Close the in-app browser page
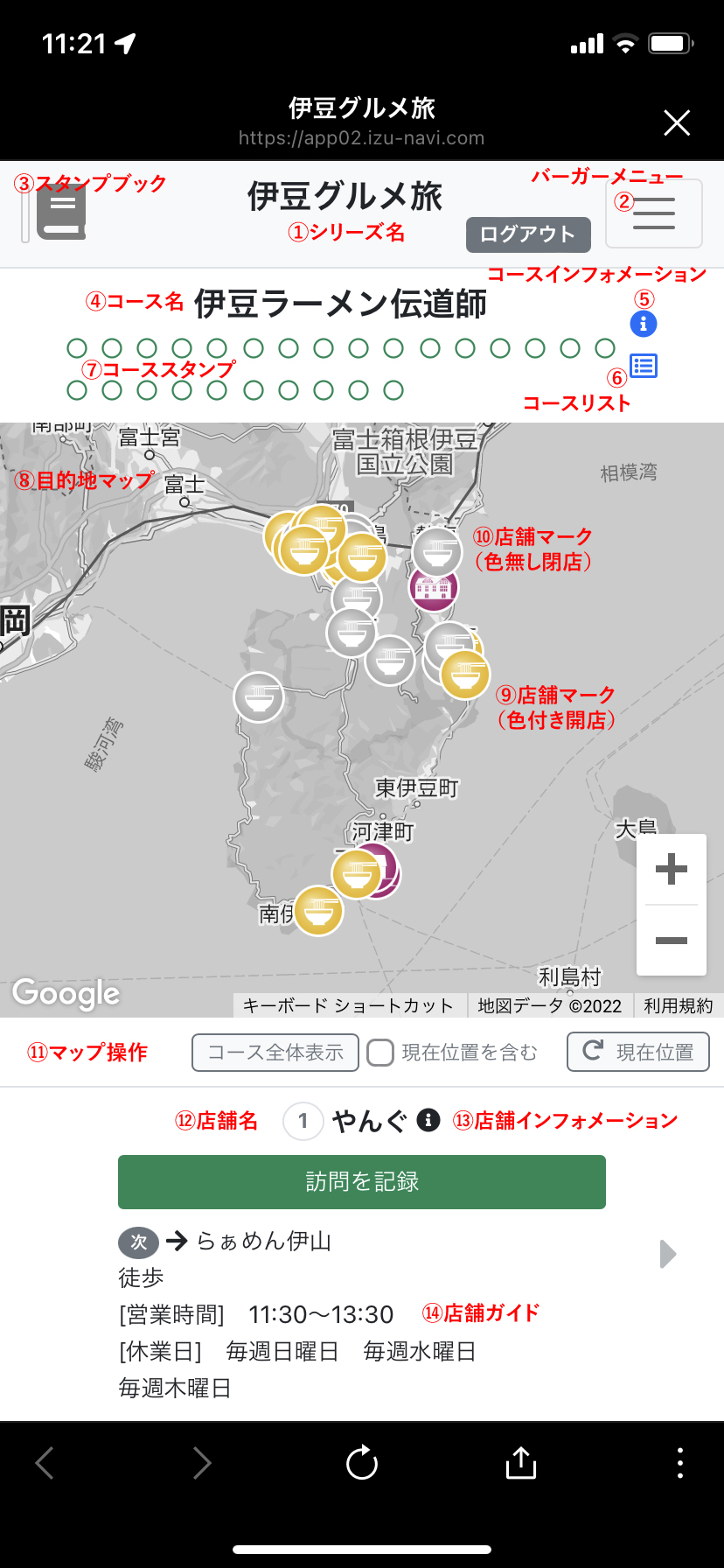 click(677, 123)
